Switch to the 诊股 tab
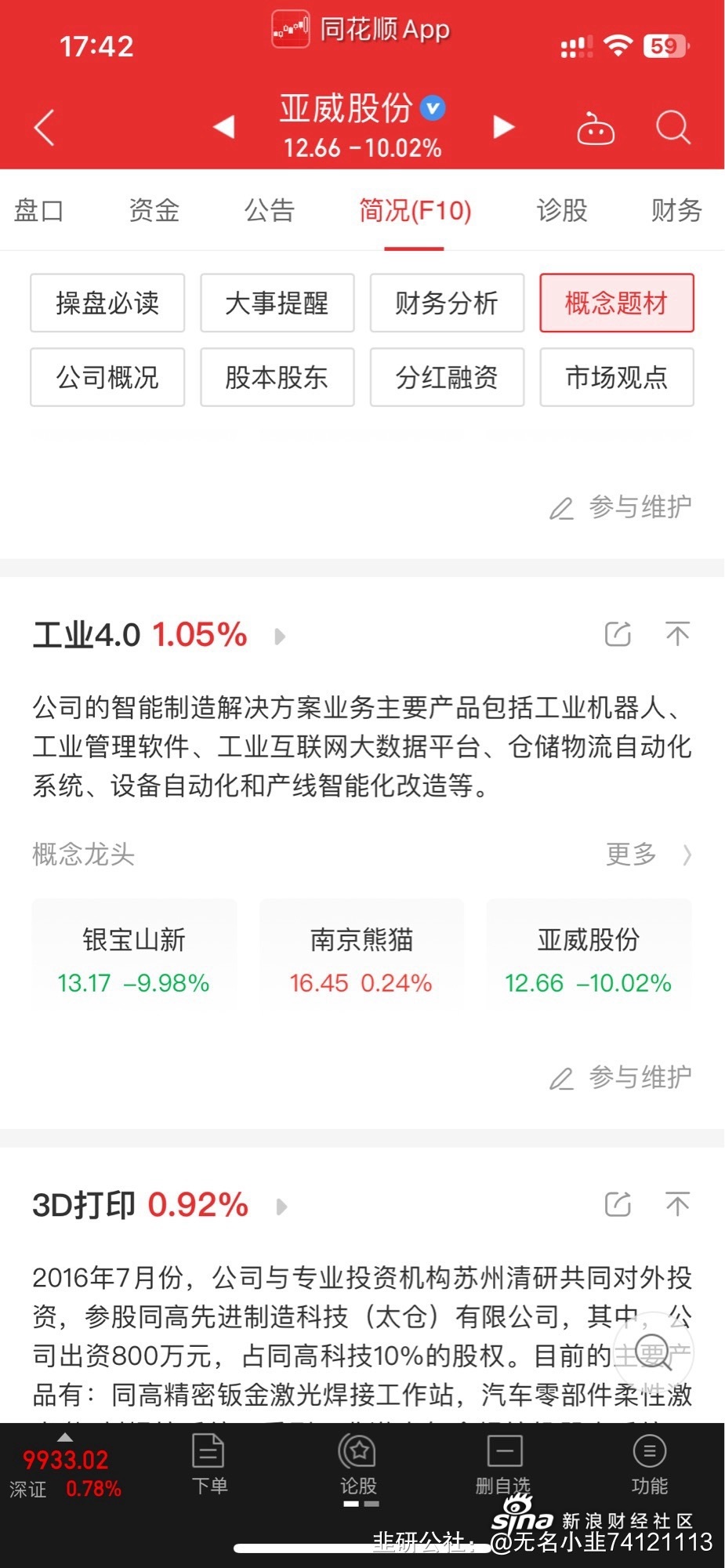Screen dimensions: 725x1568 tap(562, 210)
